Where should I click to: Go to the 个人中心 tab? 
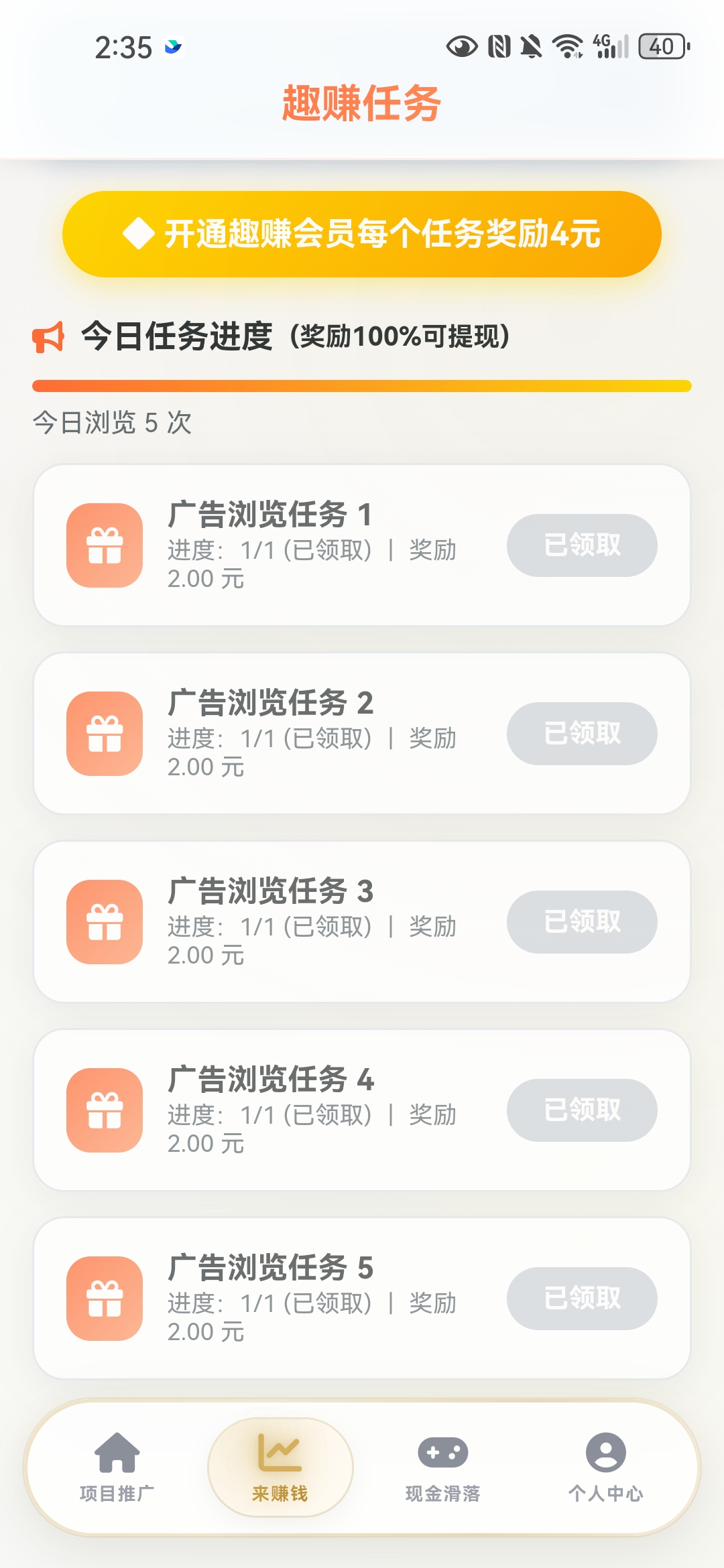[x=606, y=1467]
